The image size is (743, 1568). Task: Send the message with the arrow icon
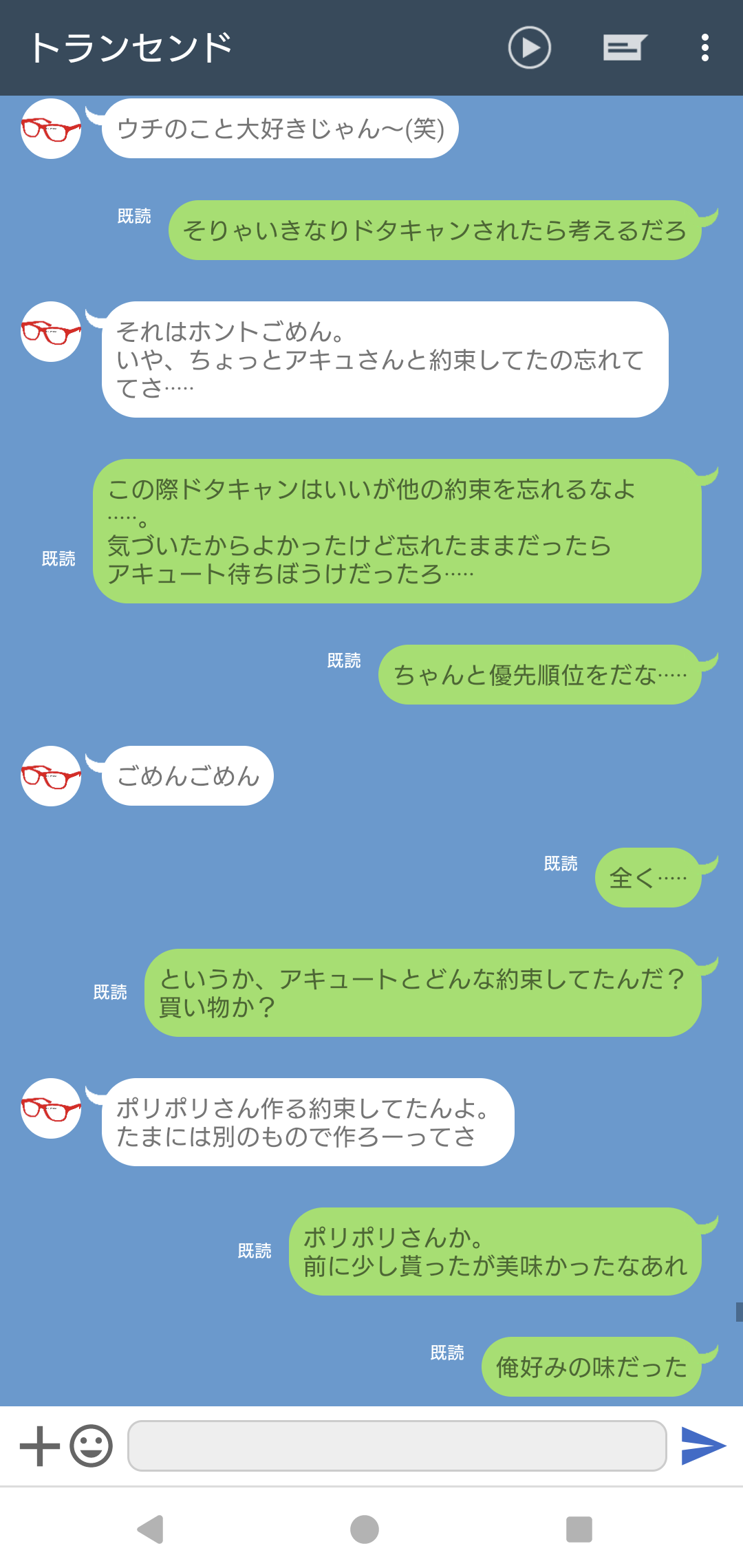(703, 1446)
